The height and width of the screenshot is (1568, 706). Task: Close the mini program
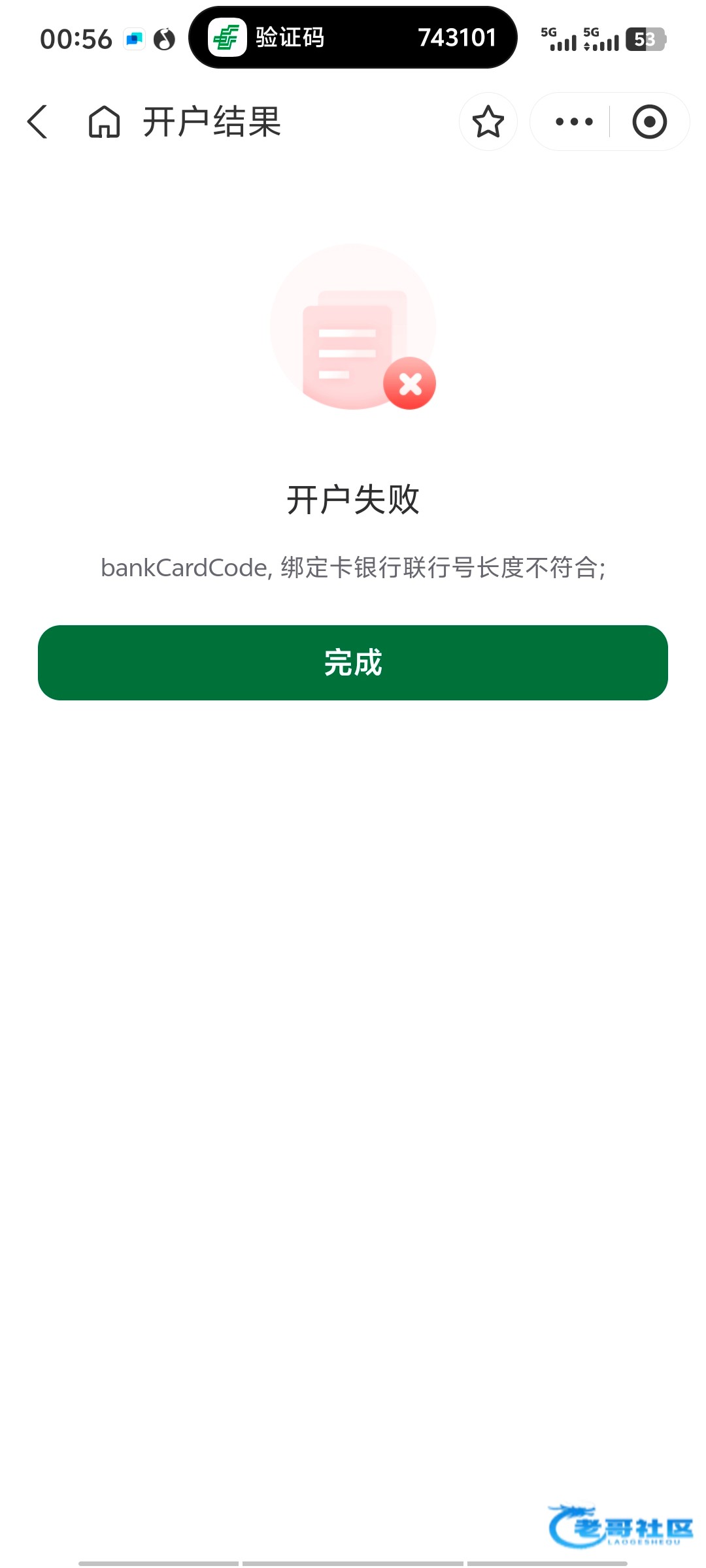tap(649, 122)
